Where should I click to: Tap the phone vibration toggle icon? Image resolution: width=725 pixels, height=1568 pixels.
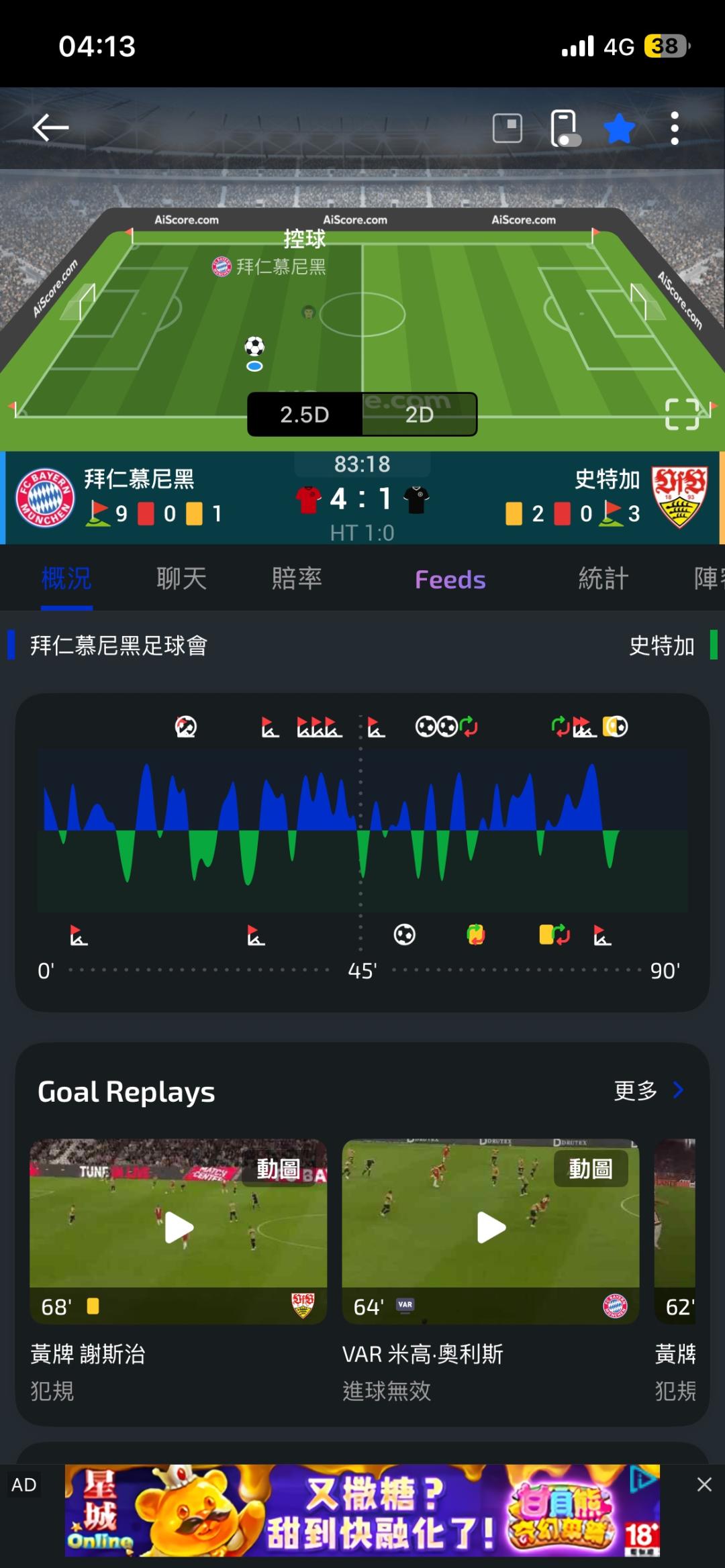[564, 127]
